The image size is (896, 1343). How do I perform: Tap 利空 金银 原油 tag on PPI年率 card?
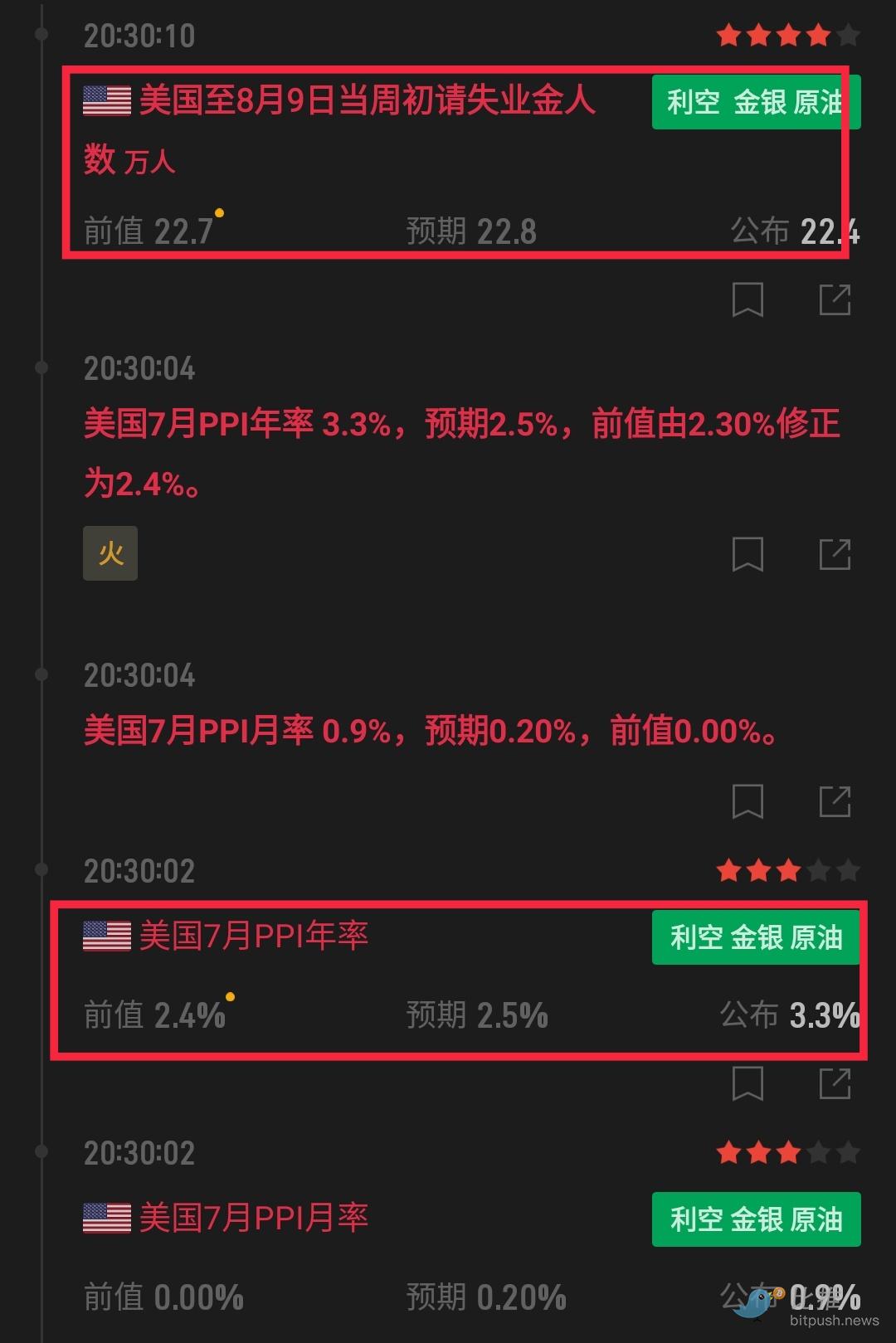(756, 937)
